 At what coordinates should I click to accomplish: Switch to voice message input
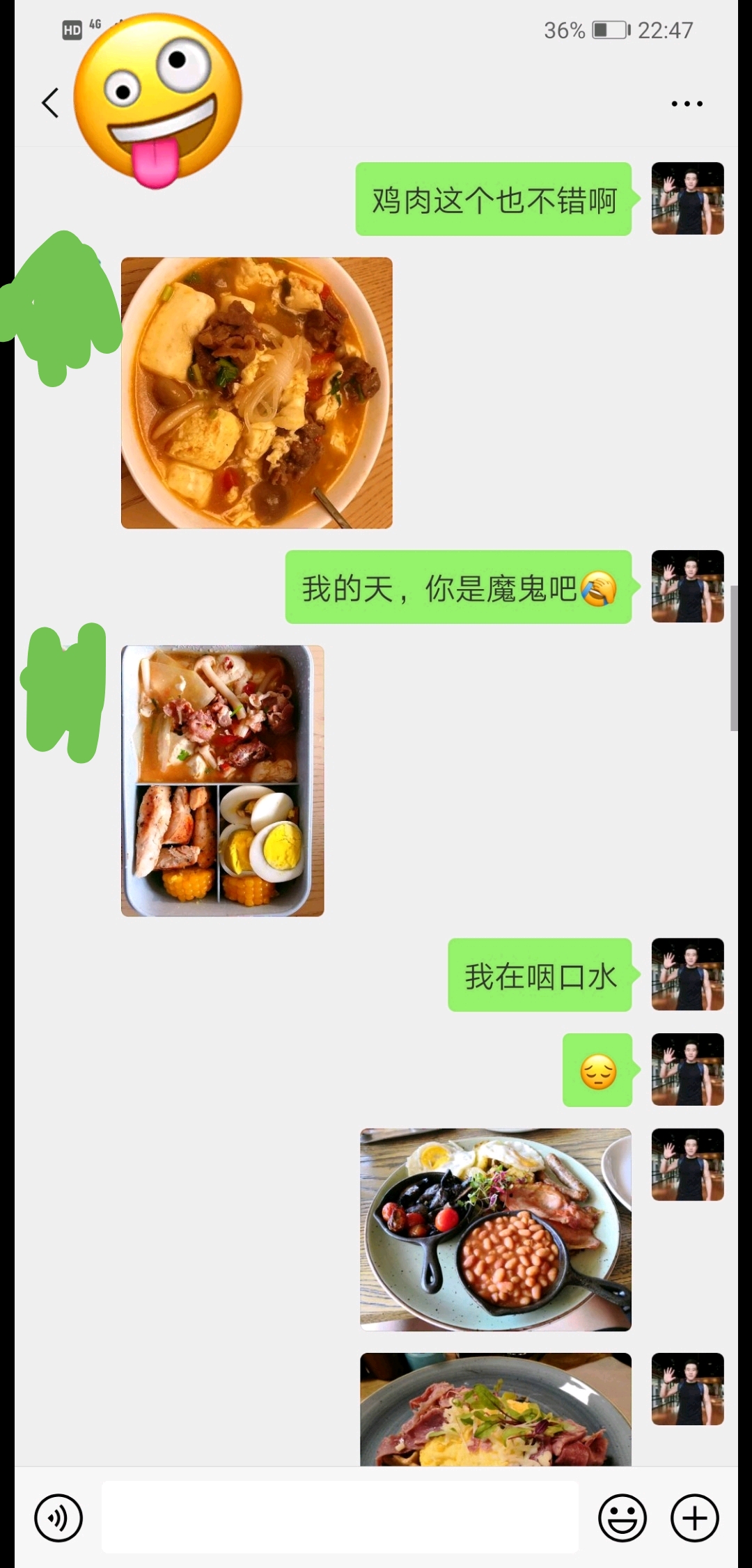pyautogui.click(x=58, y=1518)
